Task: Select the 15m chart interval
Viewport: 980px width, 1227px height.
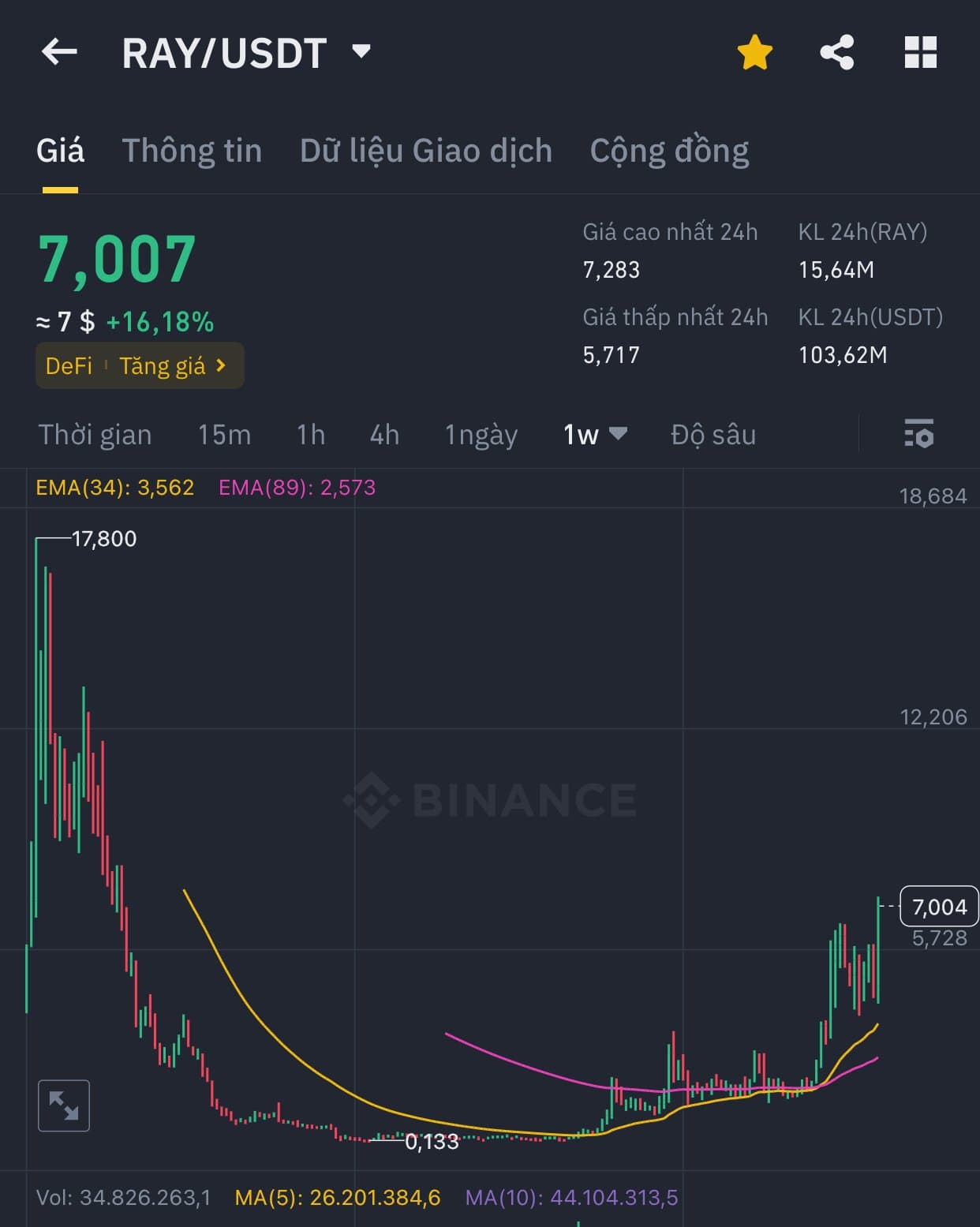Action: 224,435
